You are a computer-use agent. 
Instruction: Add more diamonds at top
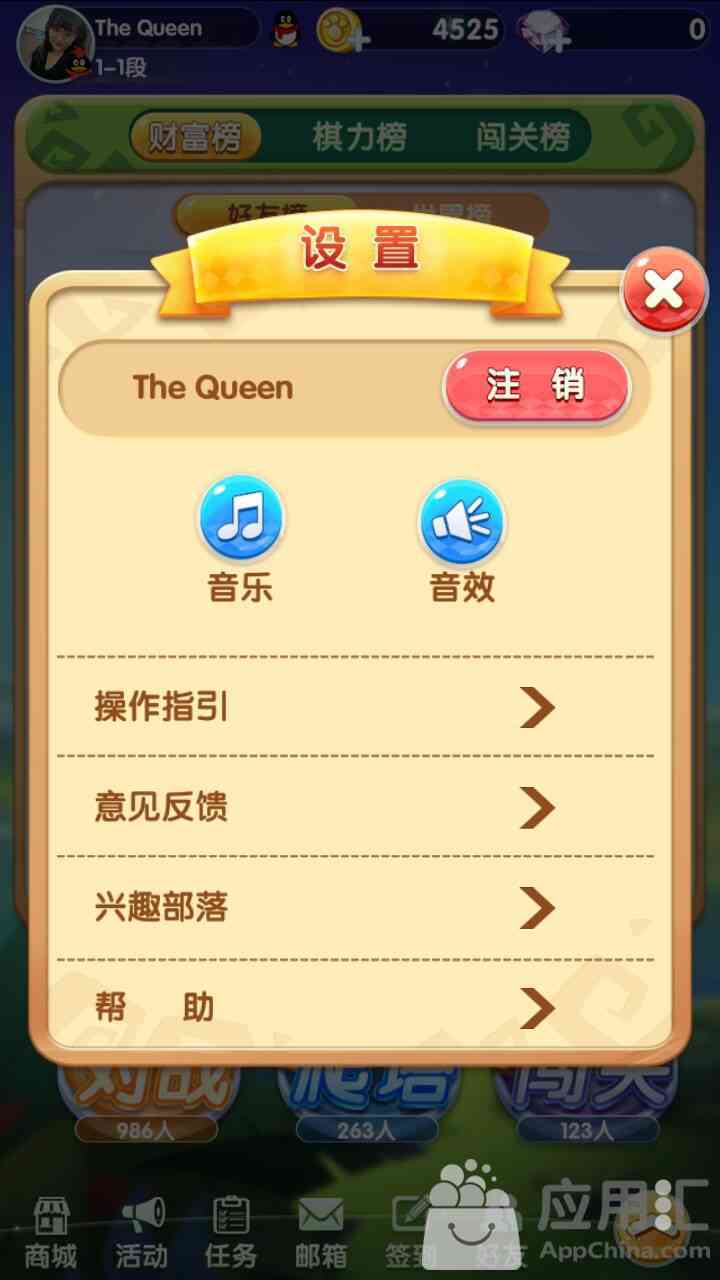(545, 31)
